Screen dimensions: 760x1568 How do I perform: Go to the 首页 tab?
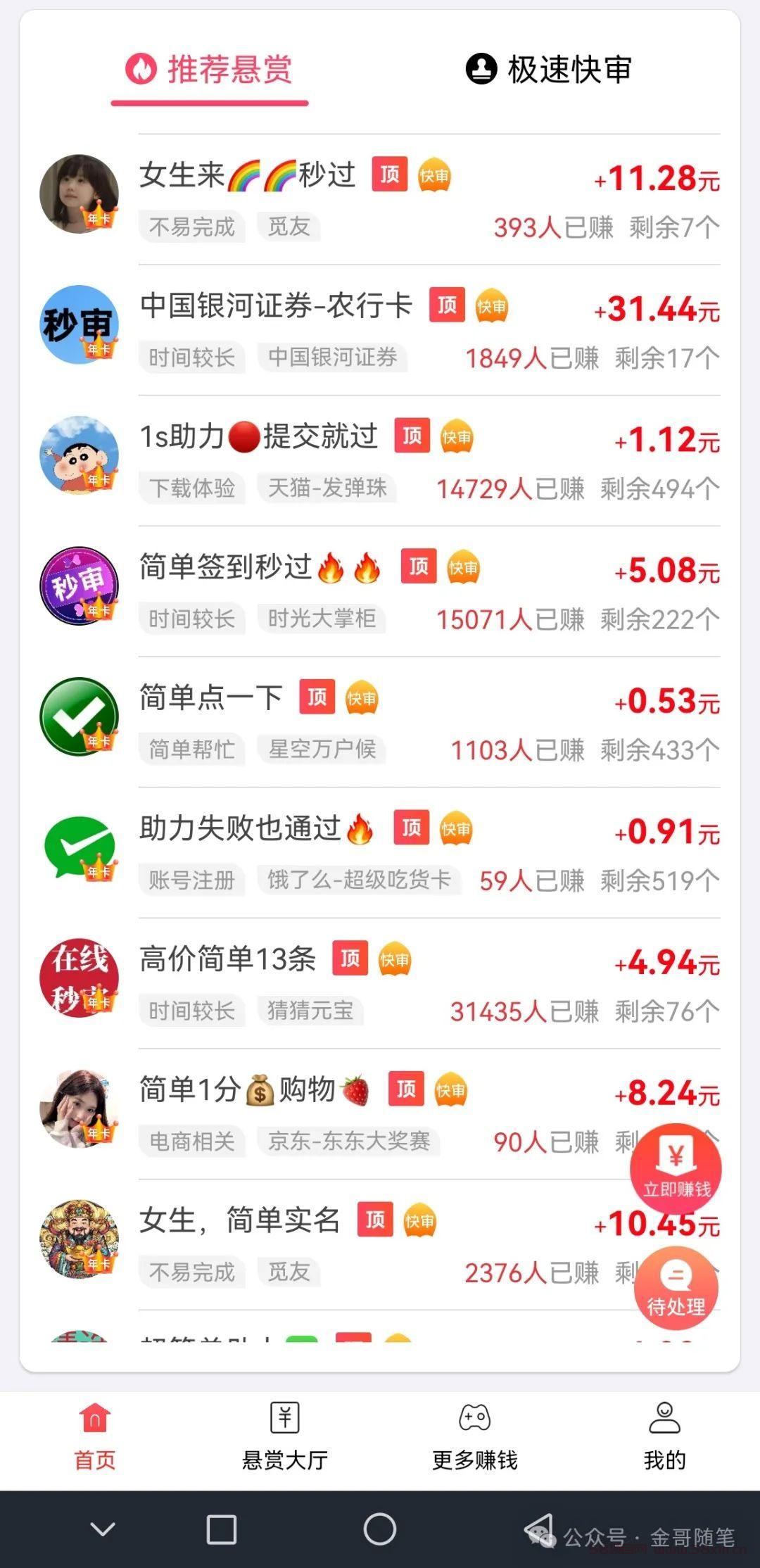click(x=95, y=1437)
